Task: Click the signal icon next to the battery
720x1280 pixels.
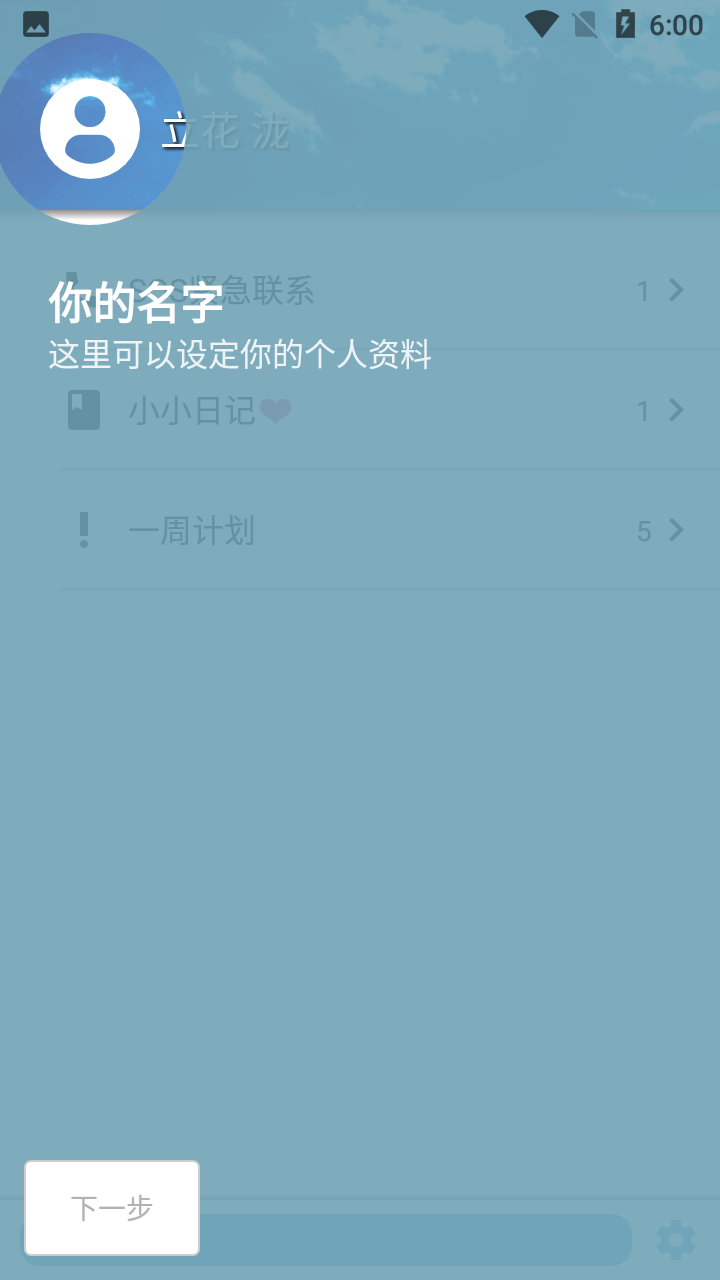Action: (x=583, y=24)
